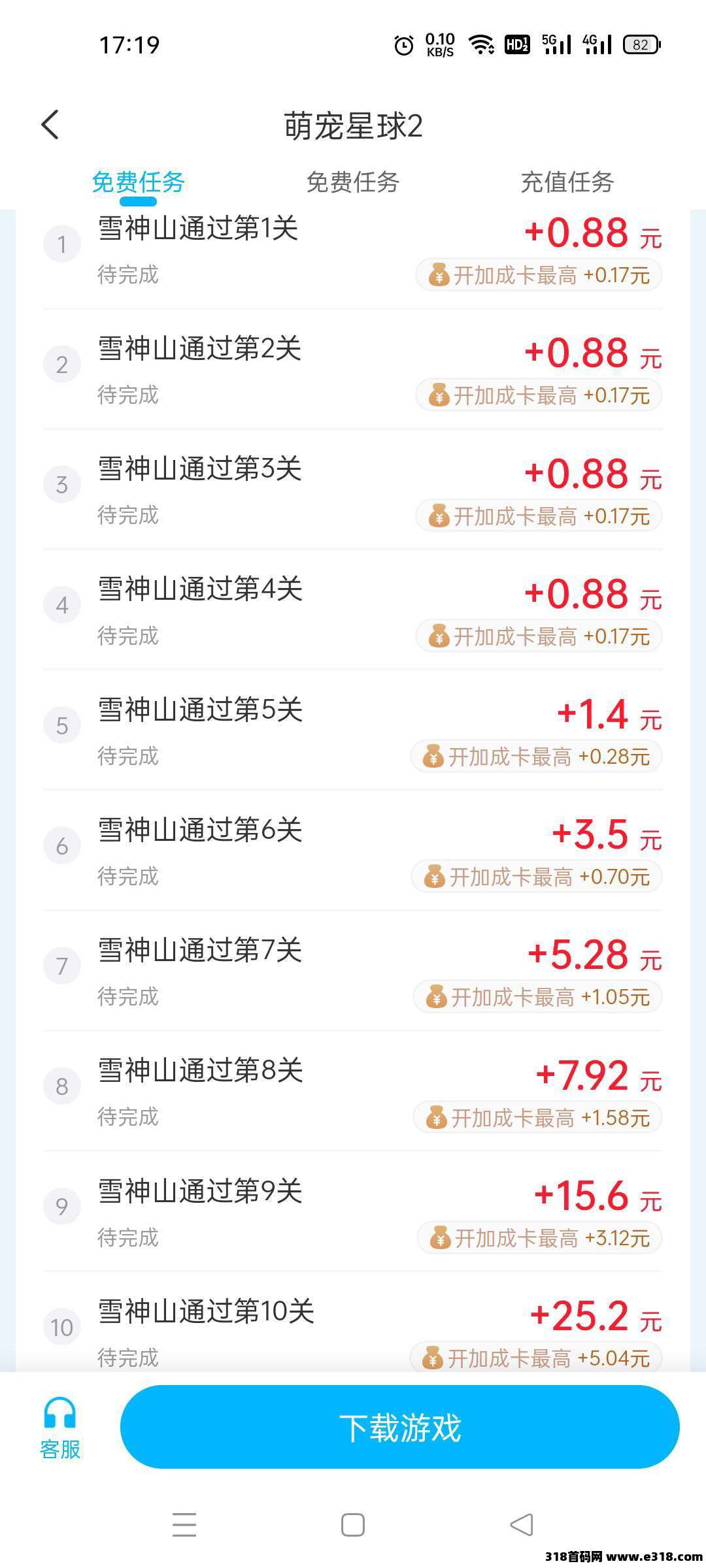Tap the 下载游戏 button

coord(399,1428)
